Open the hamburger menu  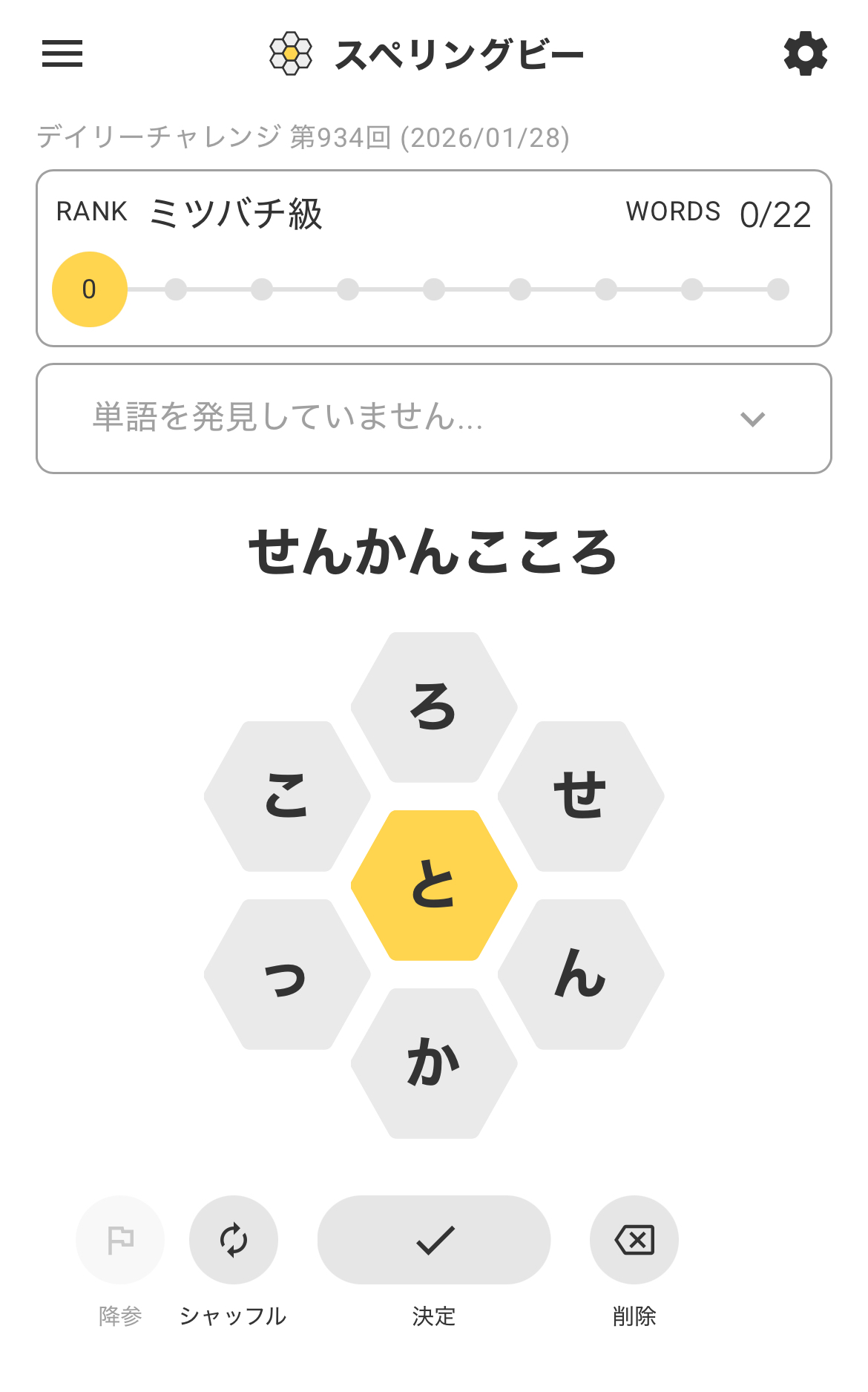coord(62,53)
